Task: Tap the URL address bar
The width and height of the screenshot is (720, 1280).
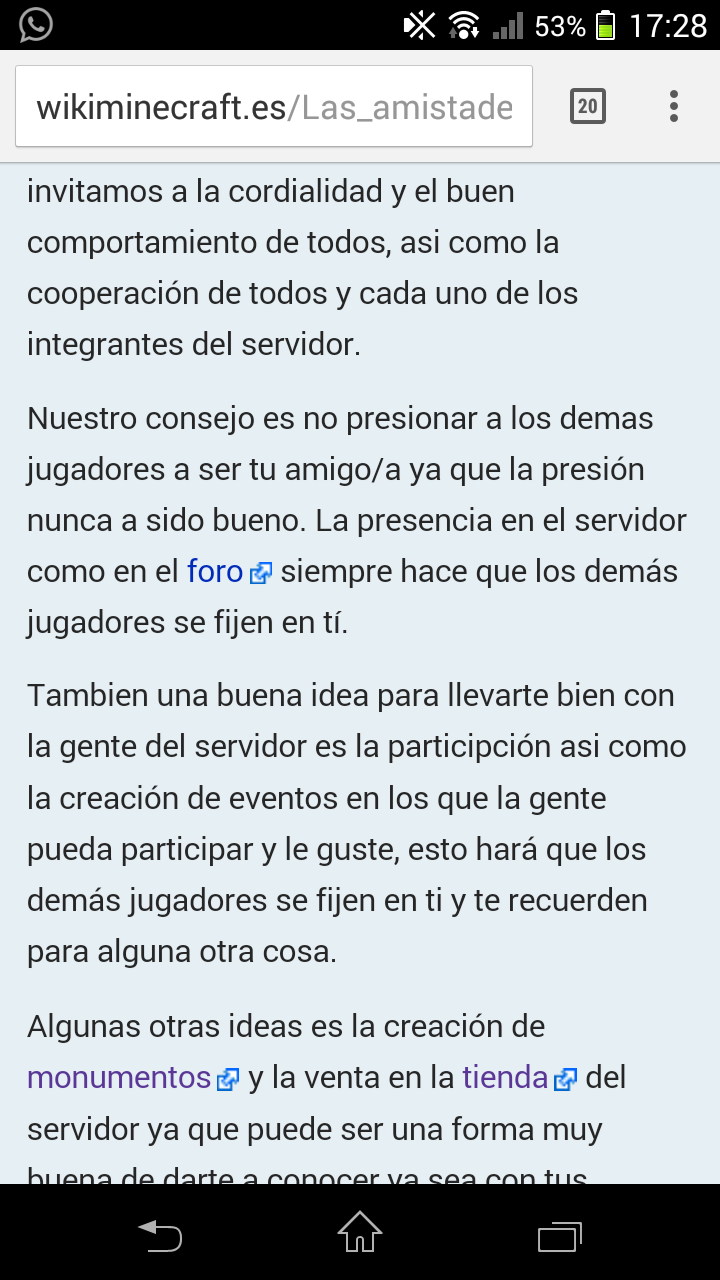Action: [x=274, y=107]
